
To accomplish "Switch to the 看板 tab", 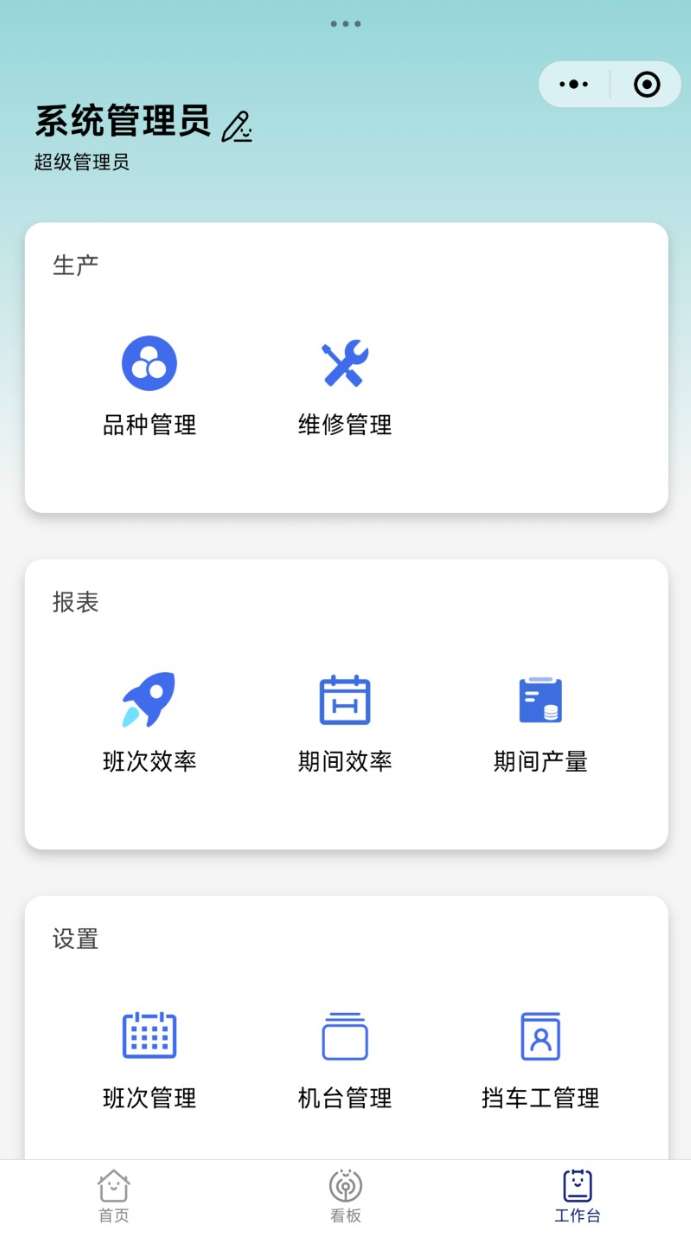I will 345,1196.
